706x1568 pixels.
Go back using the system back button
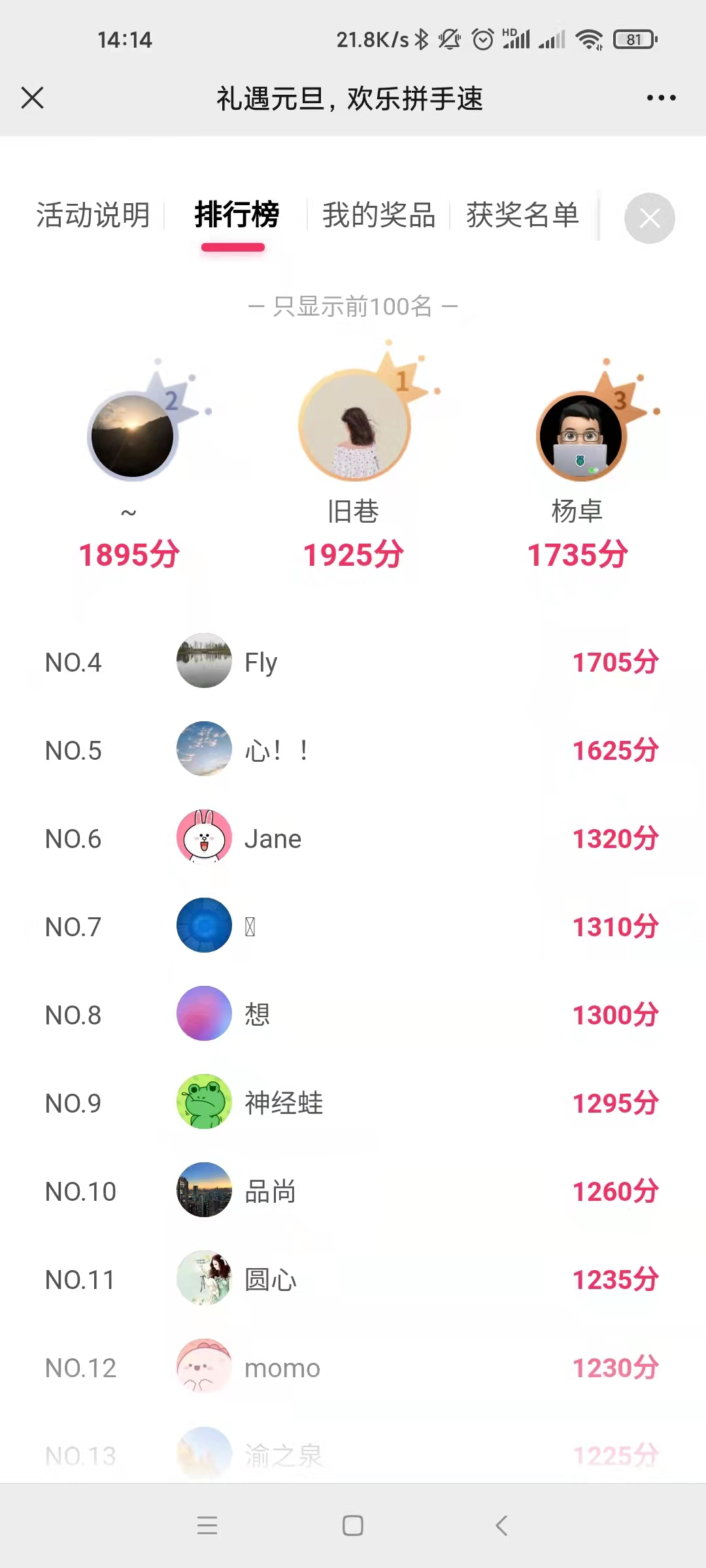(x=501, y=1526)
